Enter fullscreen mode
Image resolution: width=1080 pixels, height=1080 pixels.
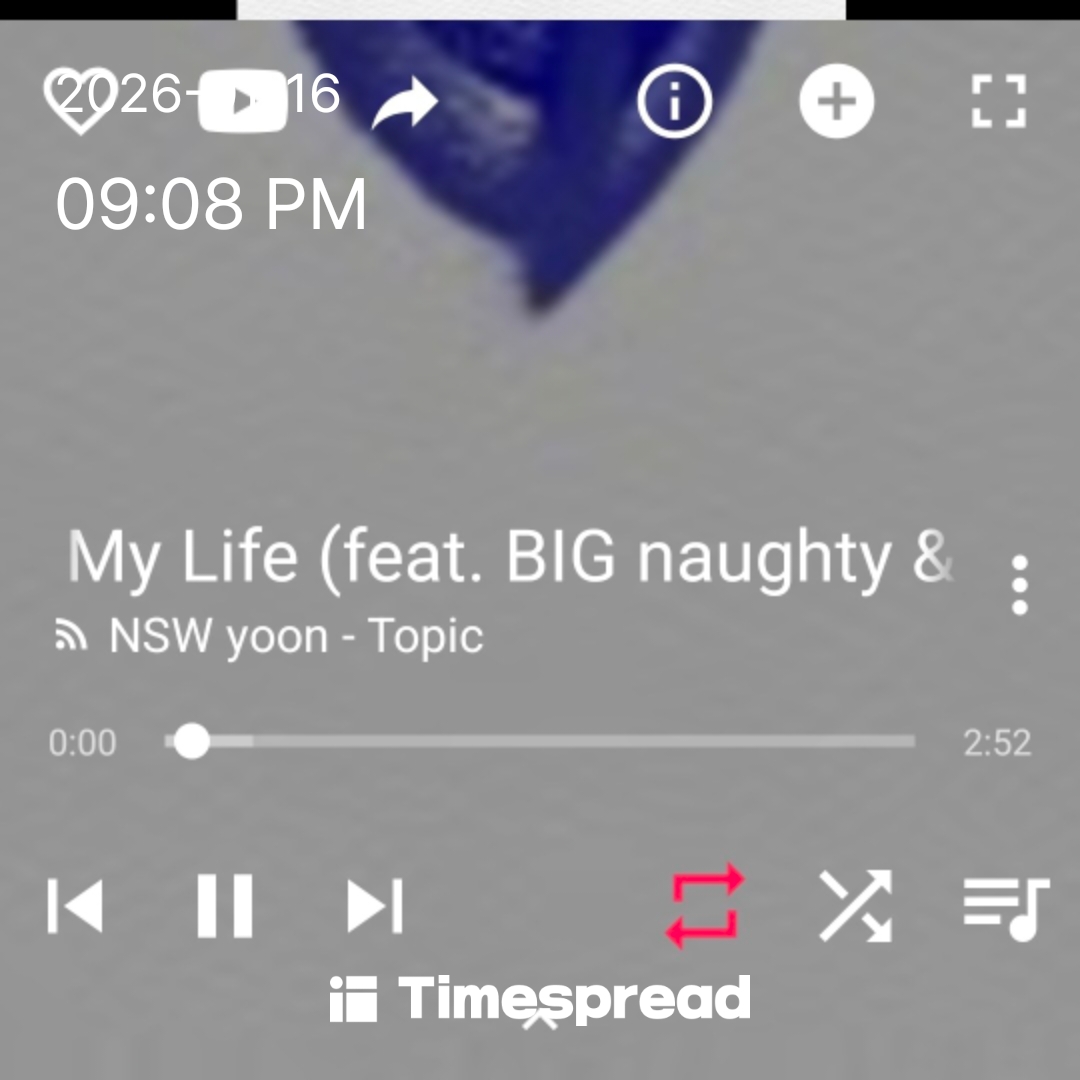pyautogui.click(x=999, y=102)
